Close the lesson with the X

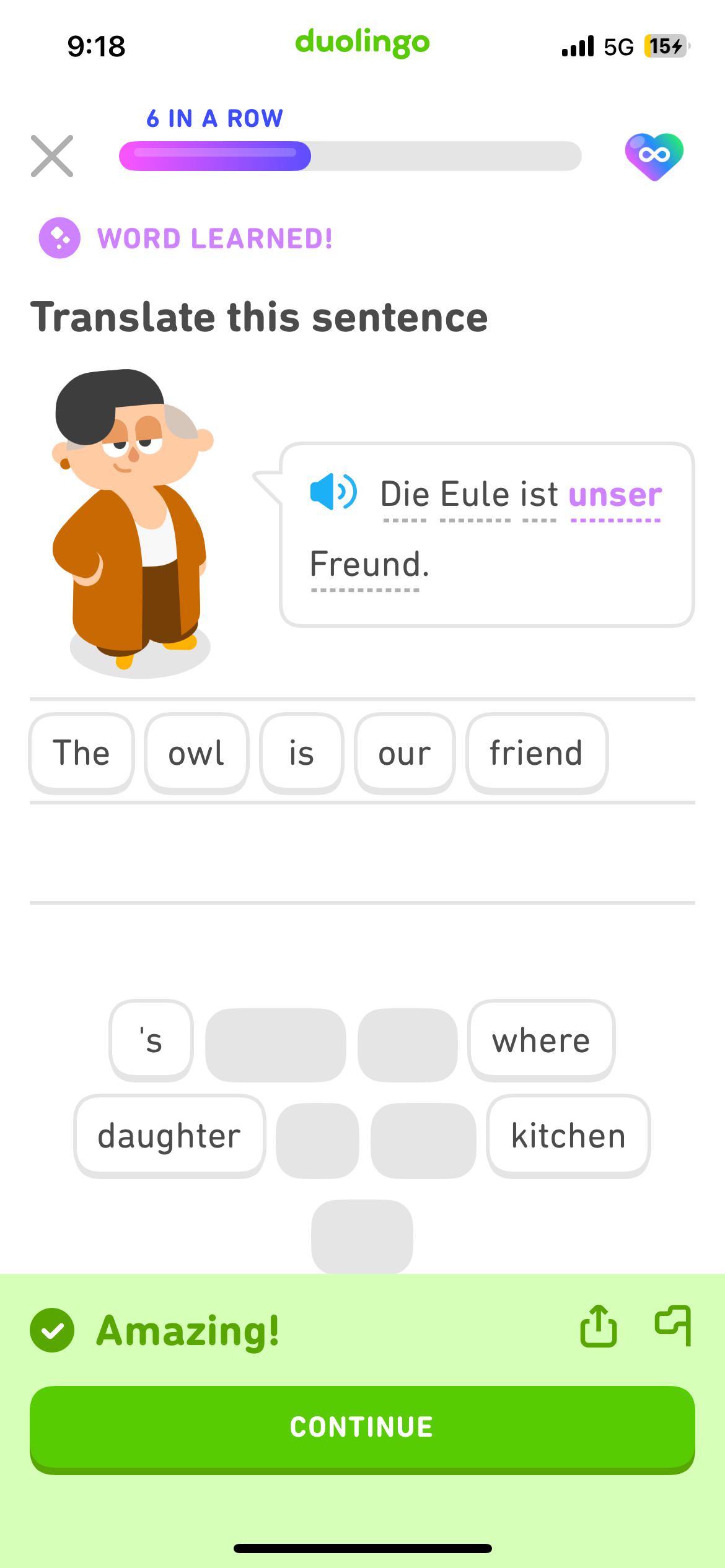(52, 156)
